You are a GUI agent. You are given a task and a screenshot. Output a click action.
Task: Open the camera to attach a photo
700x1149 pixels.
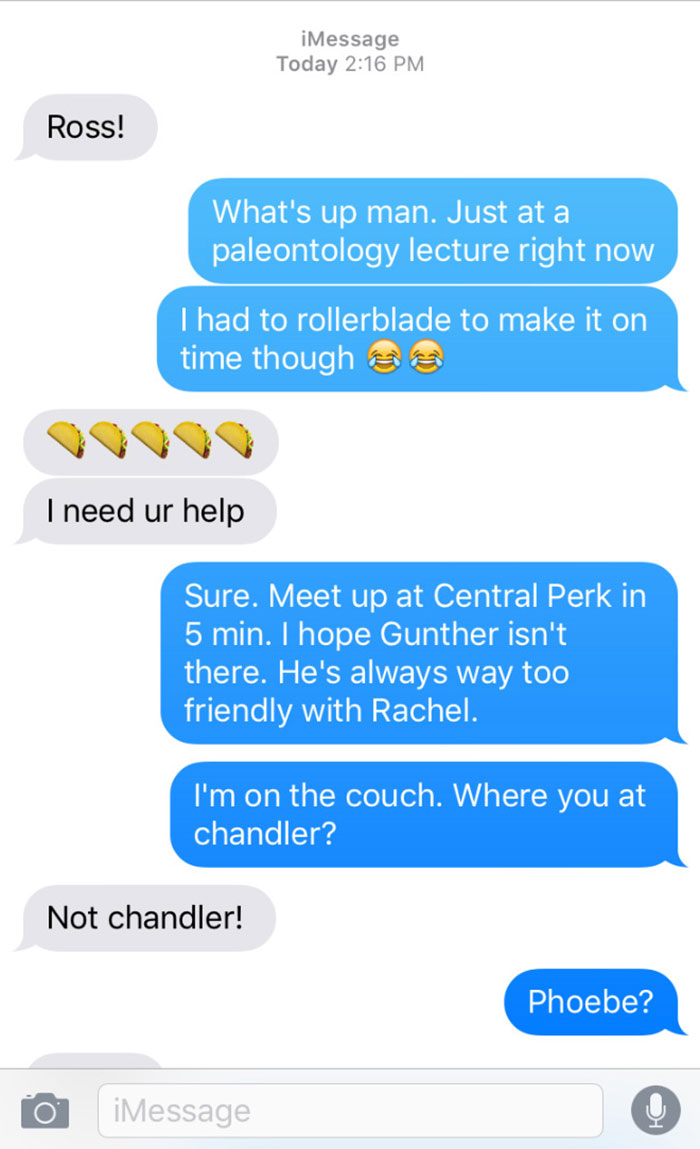pyautogui.click(x=45, y=1110)
